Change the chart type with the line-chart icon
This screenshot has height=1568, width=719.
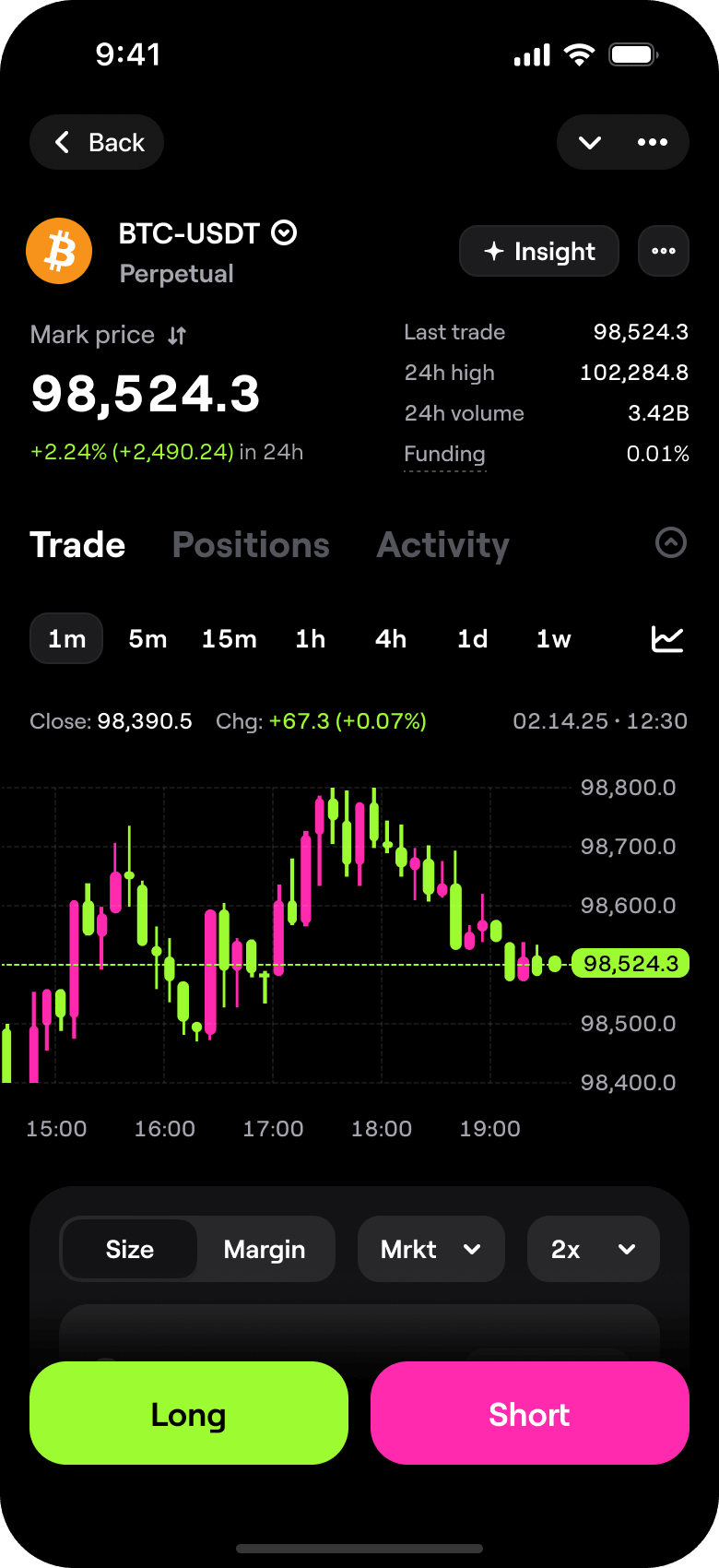coord(667,638)
